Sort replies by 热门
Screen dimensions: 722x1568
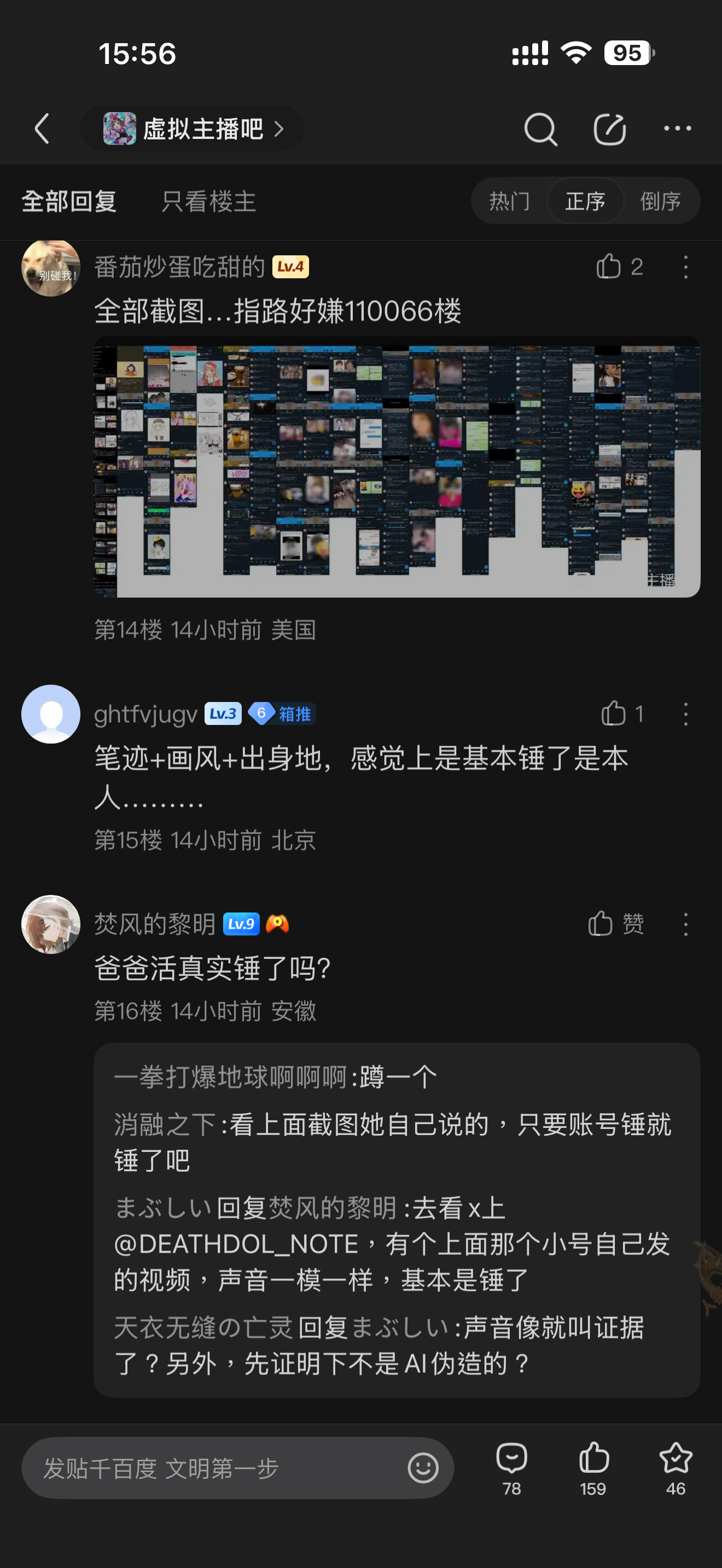510,201
